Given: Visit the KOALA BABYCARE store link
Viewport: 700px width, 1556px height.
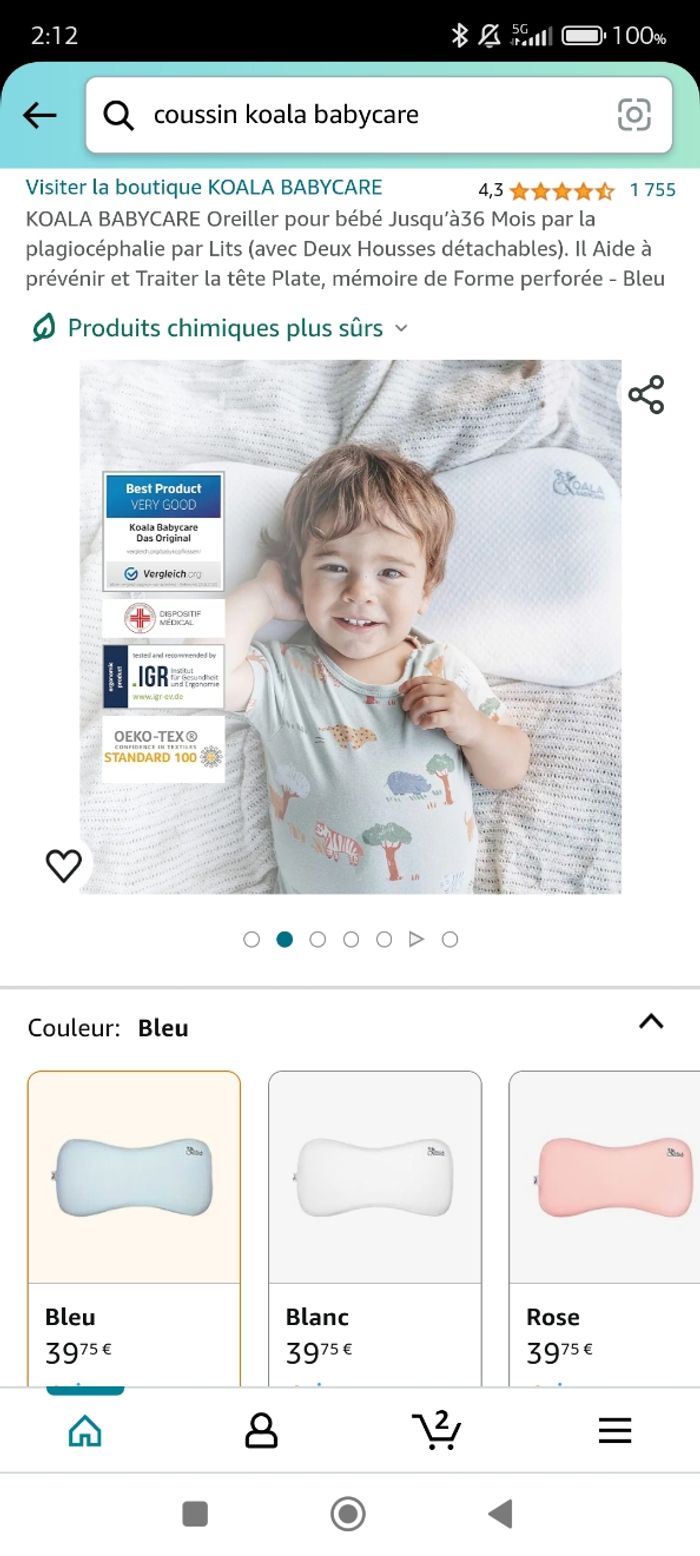Looking at the screenshot, I should click(204, 187).
